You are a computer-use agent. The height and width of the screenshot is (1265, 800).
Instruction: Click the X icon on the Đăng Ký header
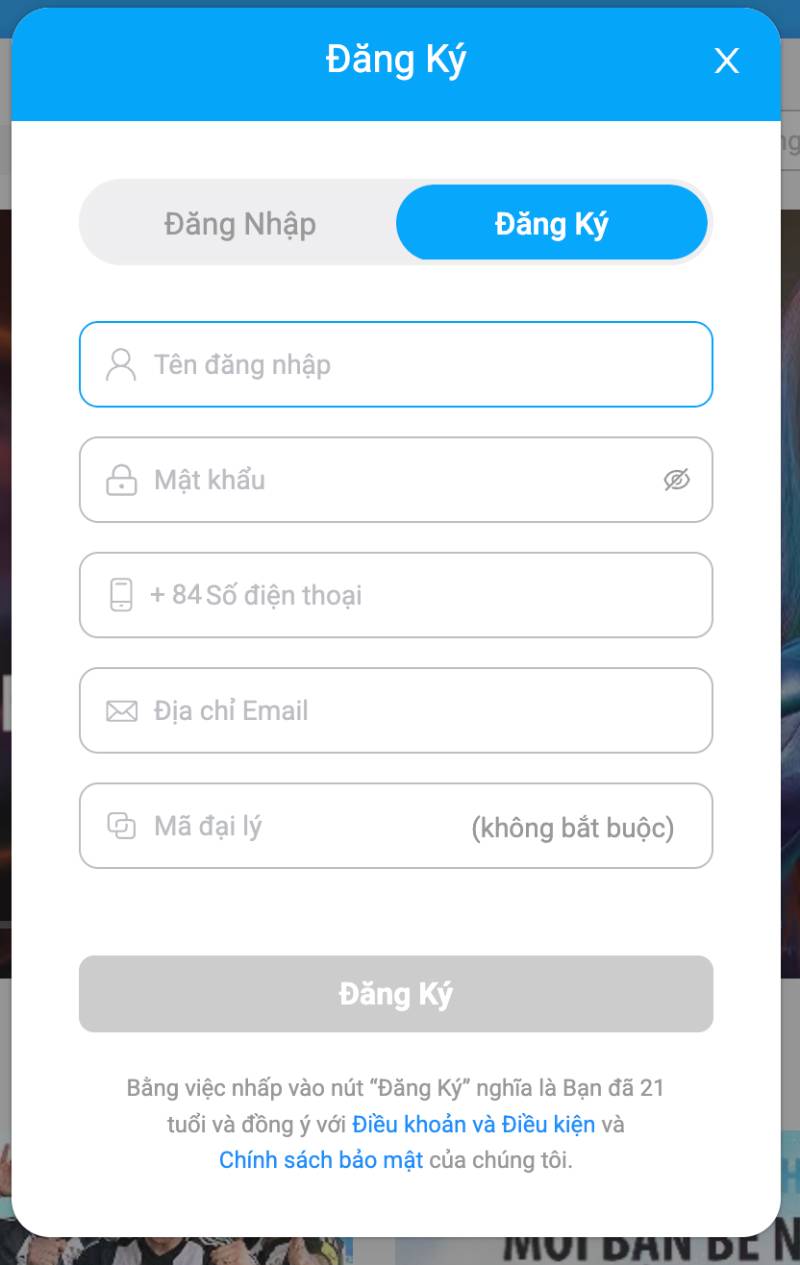(x=727, y=61)
